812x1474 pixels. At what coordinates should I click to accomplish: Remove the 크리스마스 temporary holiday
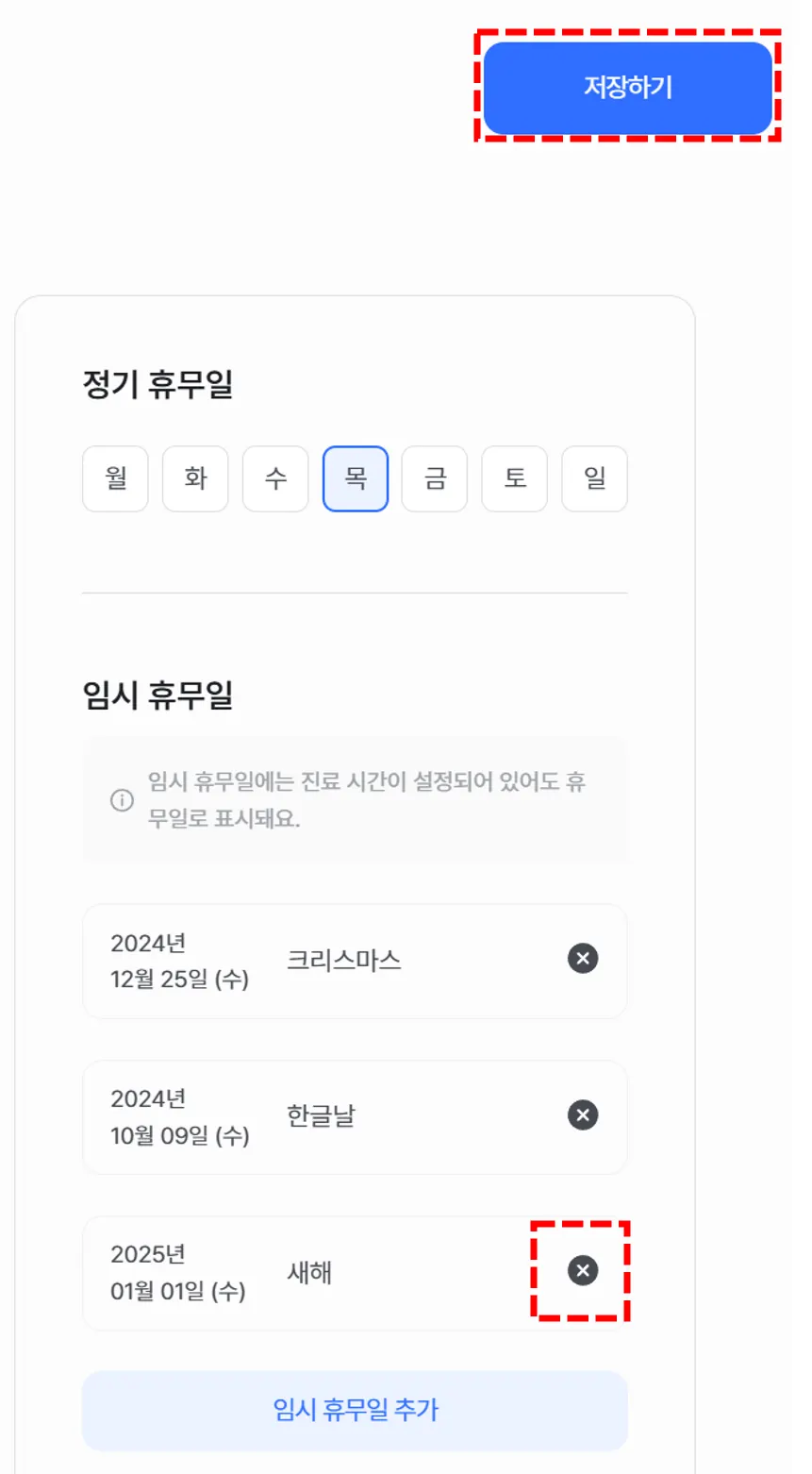coord(583,959)
